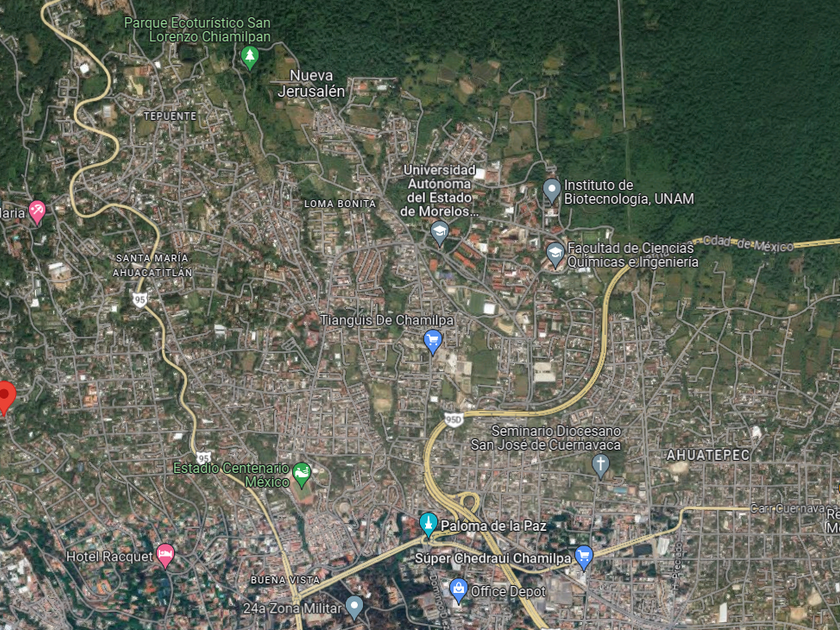Viewport: 840px width, 630px height.
Task: Tap the red dropped location pin
Action: point(5,397)
